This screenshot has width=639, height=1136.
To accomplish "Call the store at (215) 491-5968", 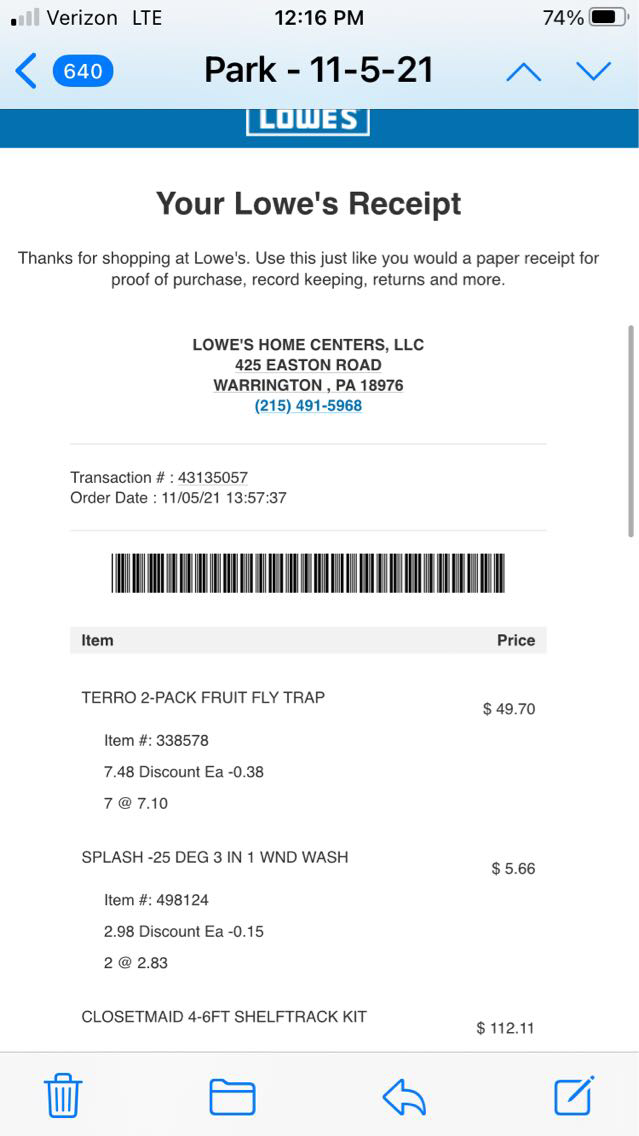I will (x=308, y=406).
